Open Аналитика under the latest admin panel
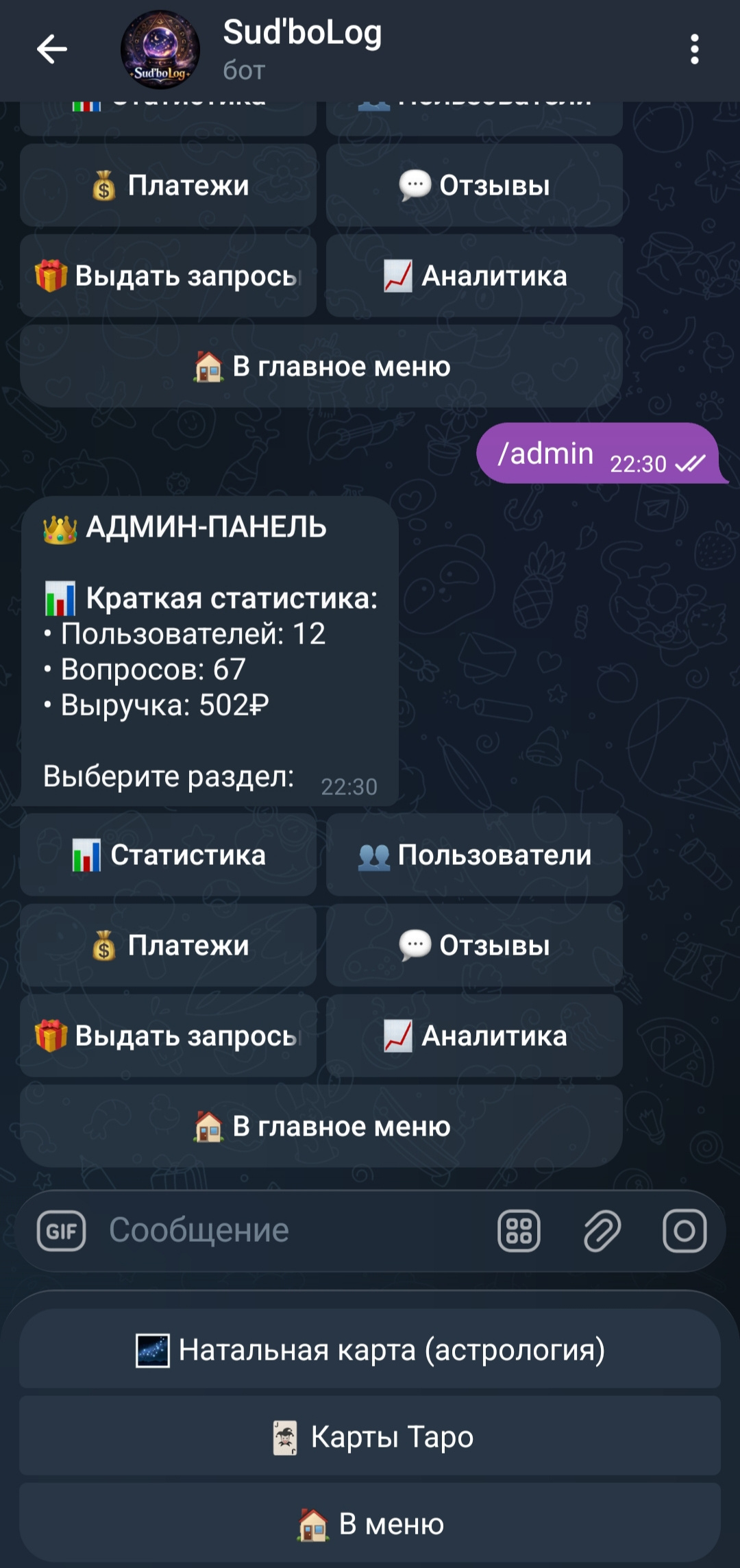This screenshot has width=740, height=1568. (474, 1036)
